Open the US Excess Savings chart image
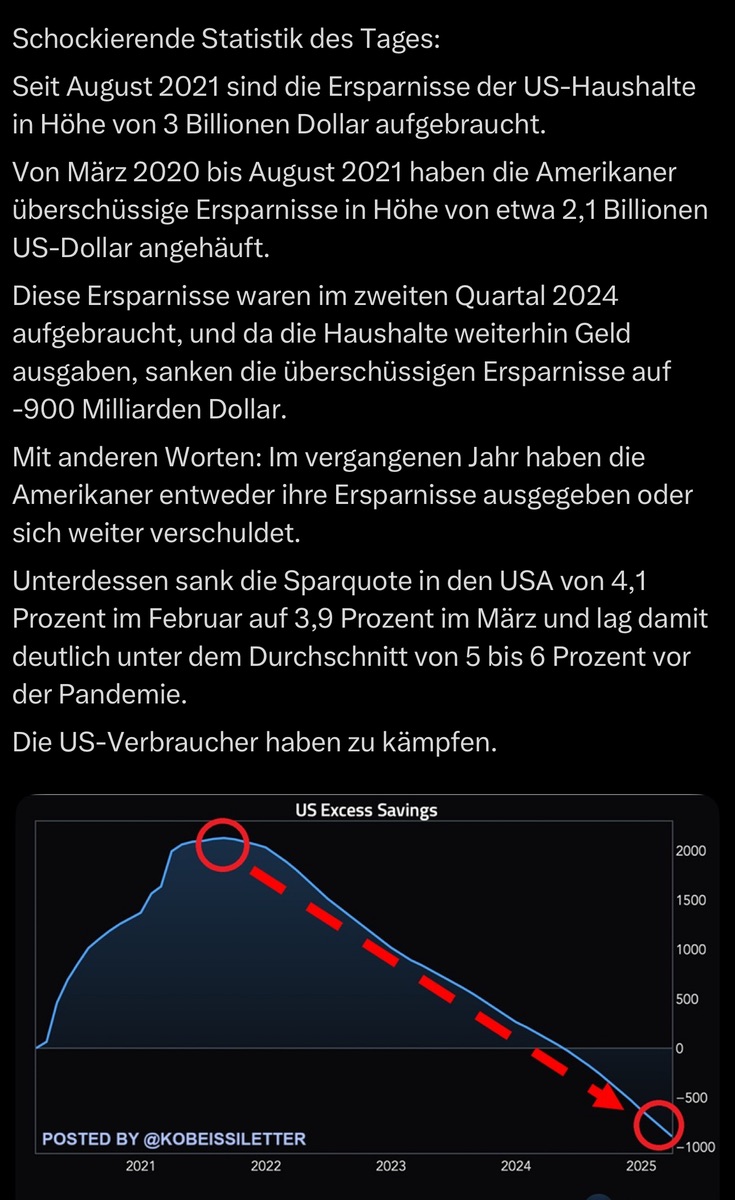 tap(367, 990)
